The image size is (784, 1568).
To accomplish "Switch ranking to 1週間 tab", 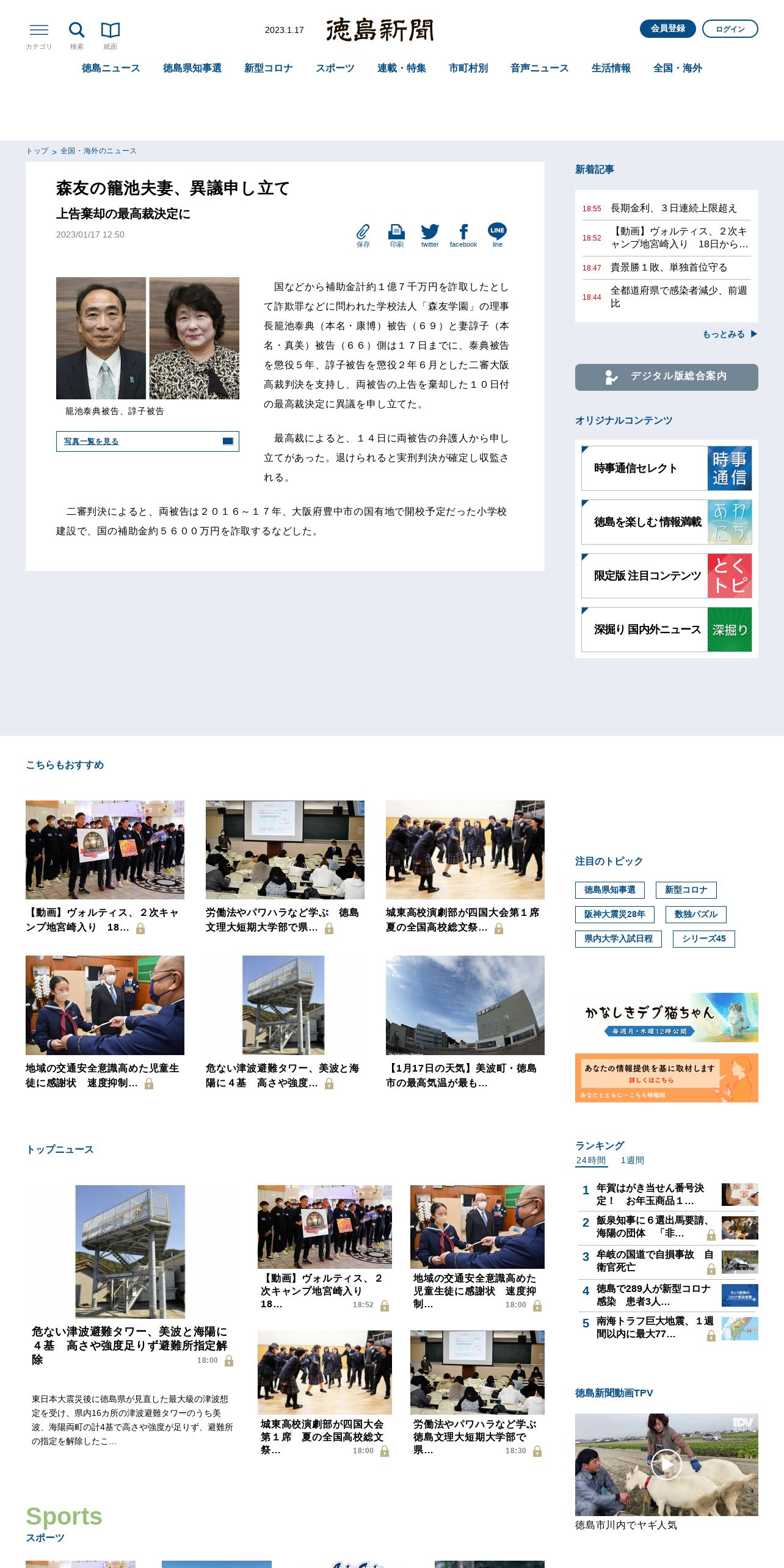I will [633, 1160].
